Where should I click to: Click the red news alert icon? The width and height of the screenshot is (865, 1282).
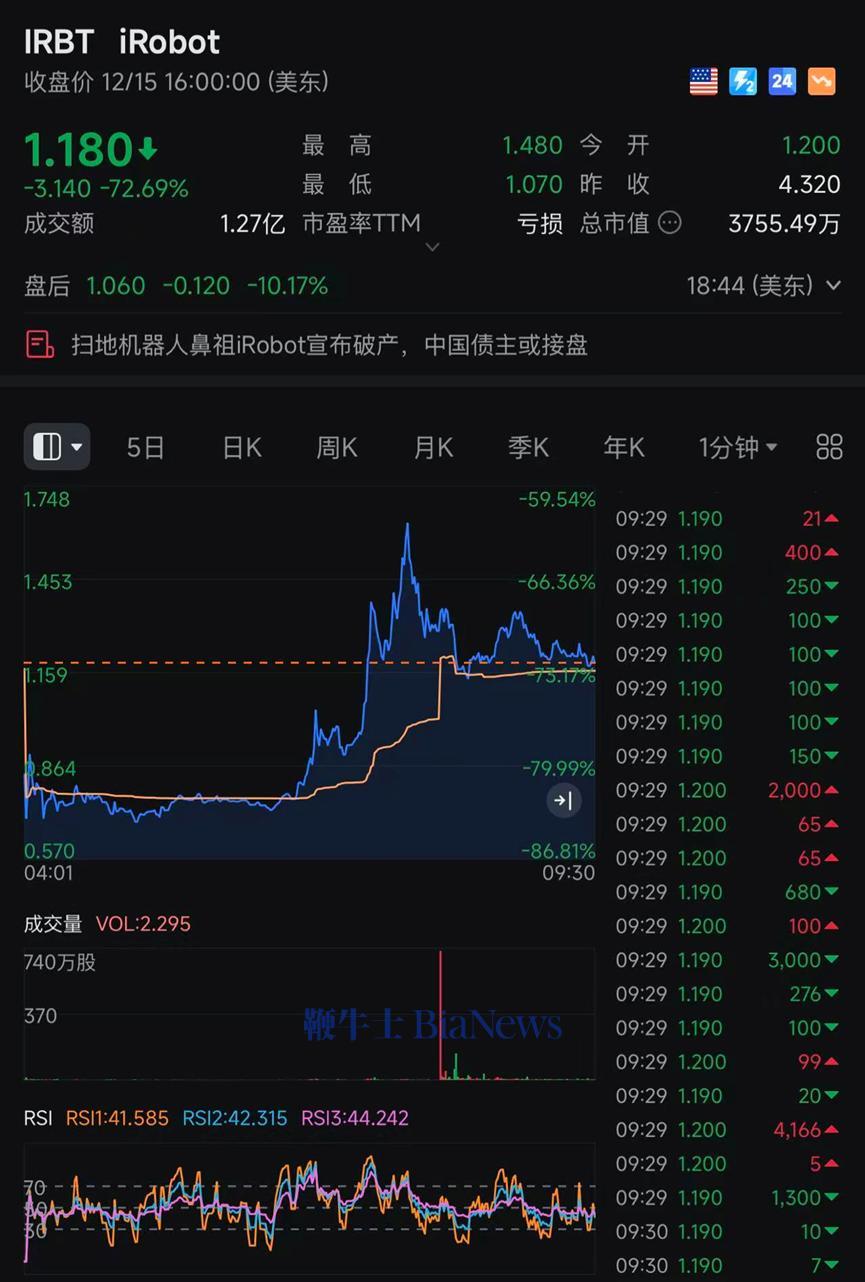click(x=39, y=344)
